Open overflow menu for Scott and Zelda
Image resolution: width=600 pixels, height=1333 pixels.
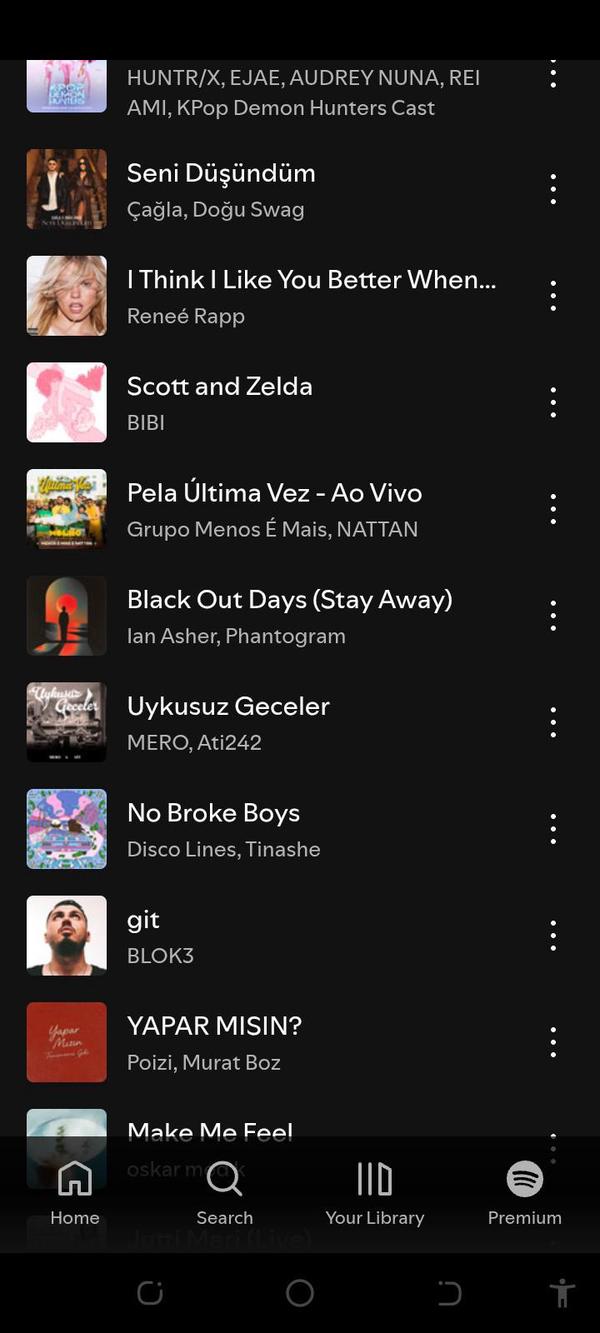click(x=553, y=402)
